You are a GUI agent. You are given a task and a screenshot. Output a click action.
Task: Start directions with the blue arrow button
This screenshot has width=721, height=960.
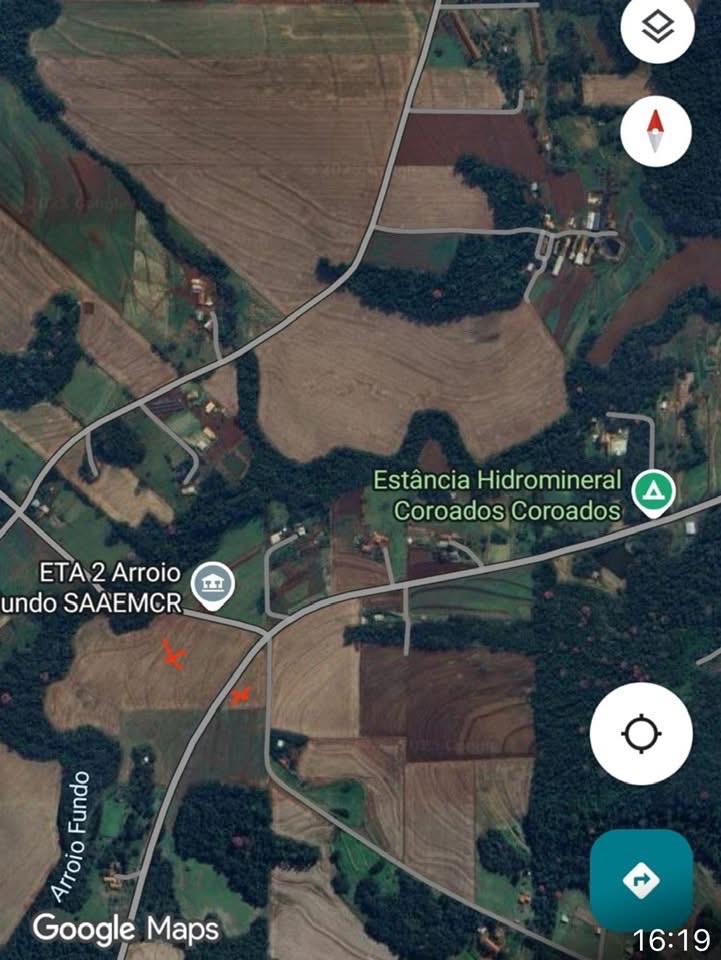[x=641, y=880]
